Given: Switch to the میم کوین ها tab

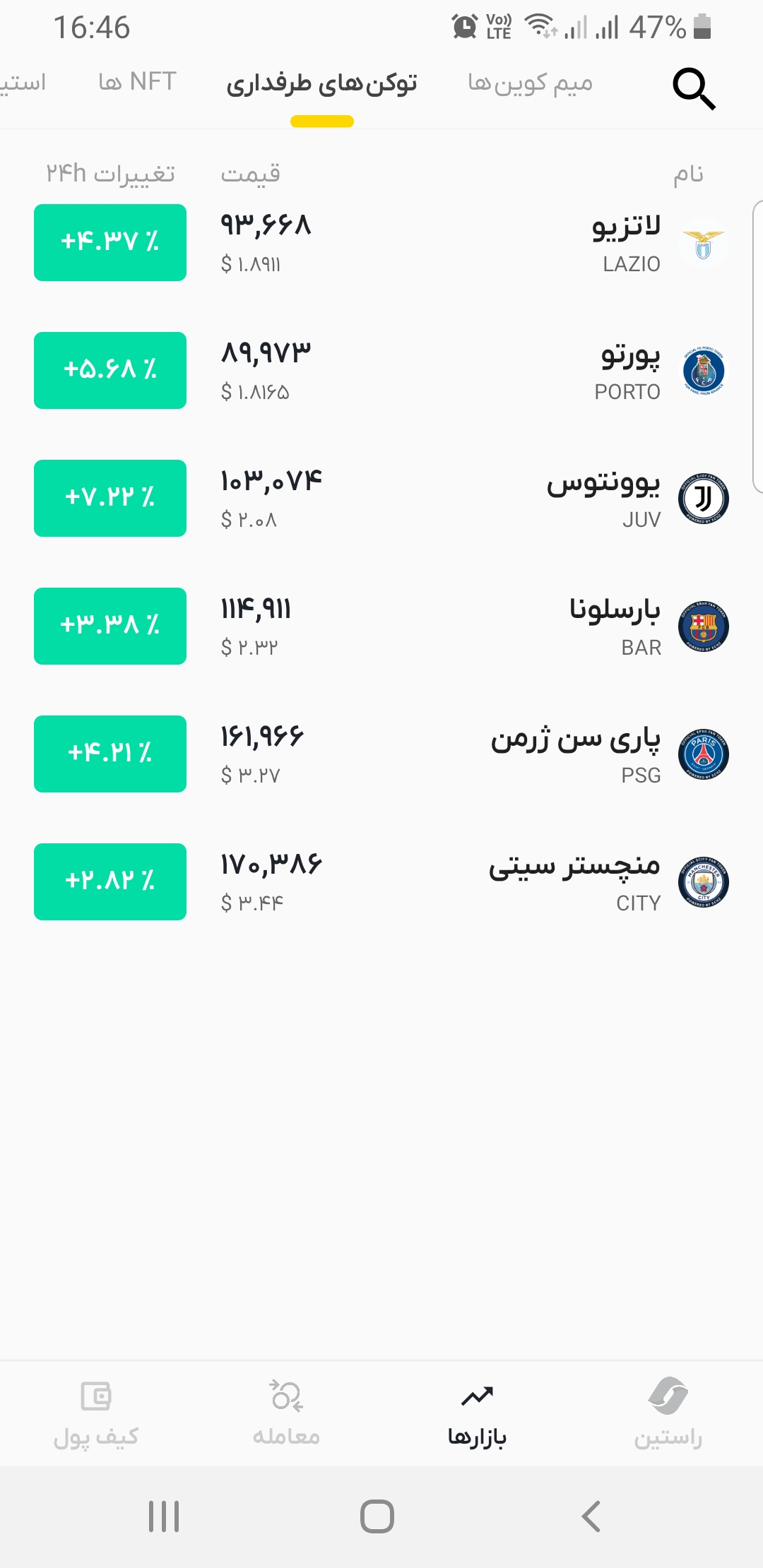Looking at the screenshot, I should [530, 83].
